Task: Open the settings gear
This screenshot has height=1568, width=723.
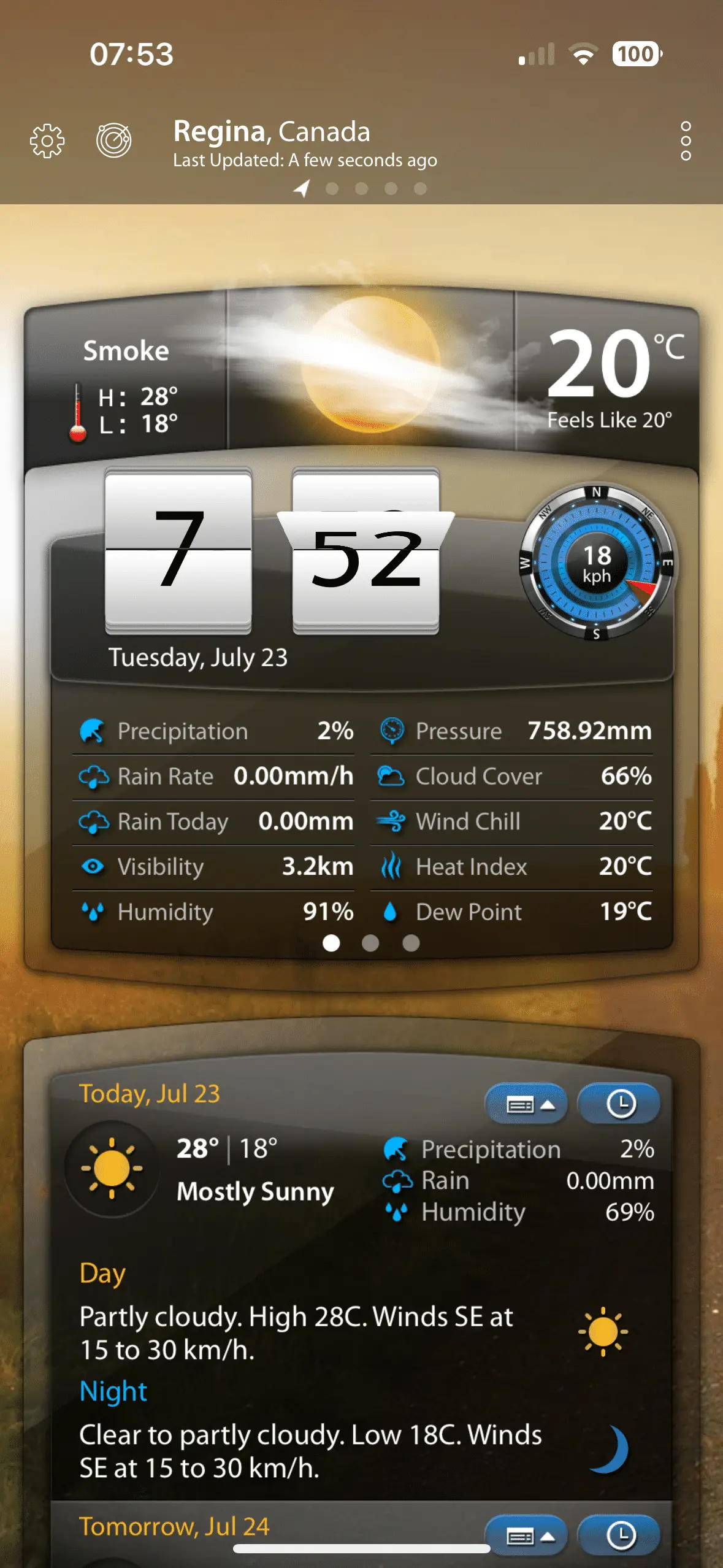Action: click(x=47, y=141)
